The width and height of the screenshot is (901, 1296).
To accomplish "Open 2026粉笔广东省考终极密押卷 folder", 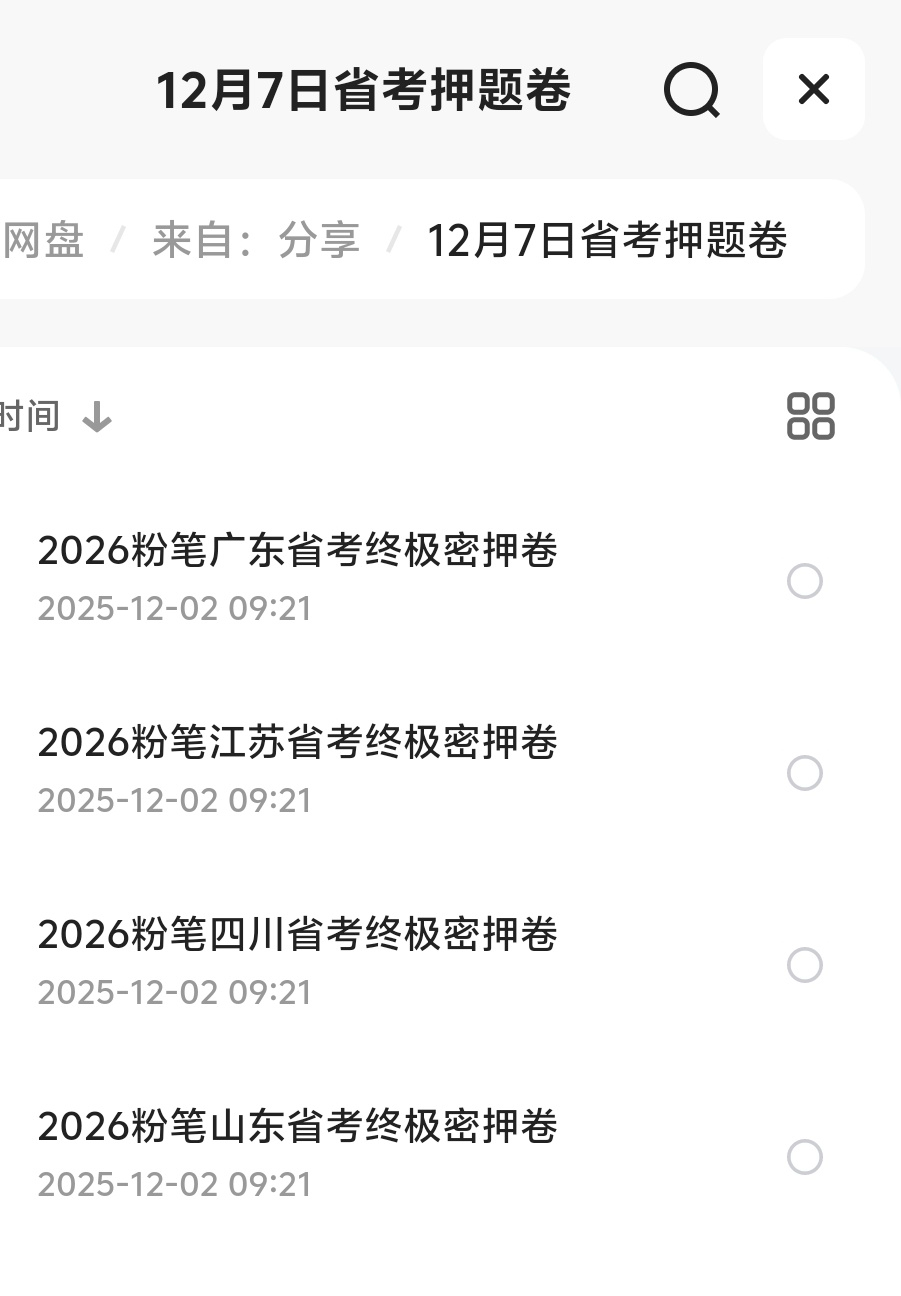I will [297, 551].
